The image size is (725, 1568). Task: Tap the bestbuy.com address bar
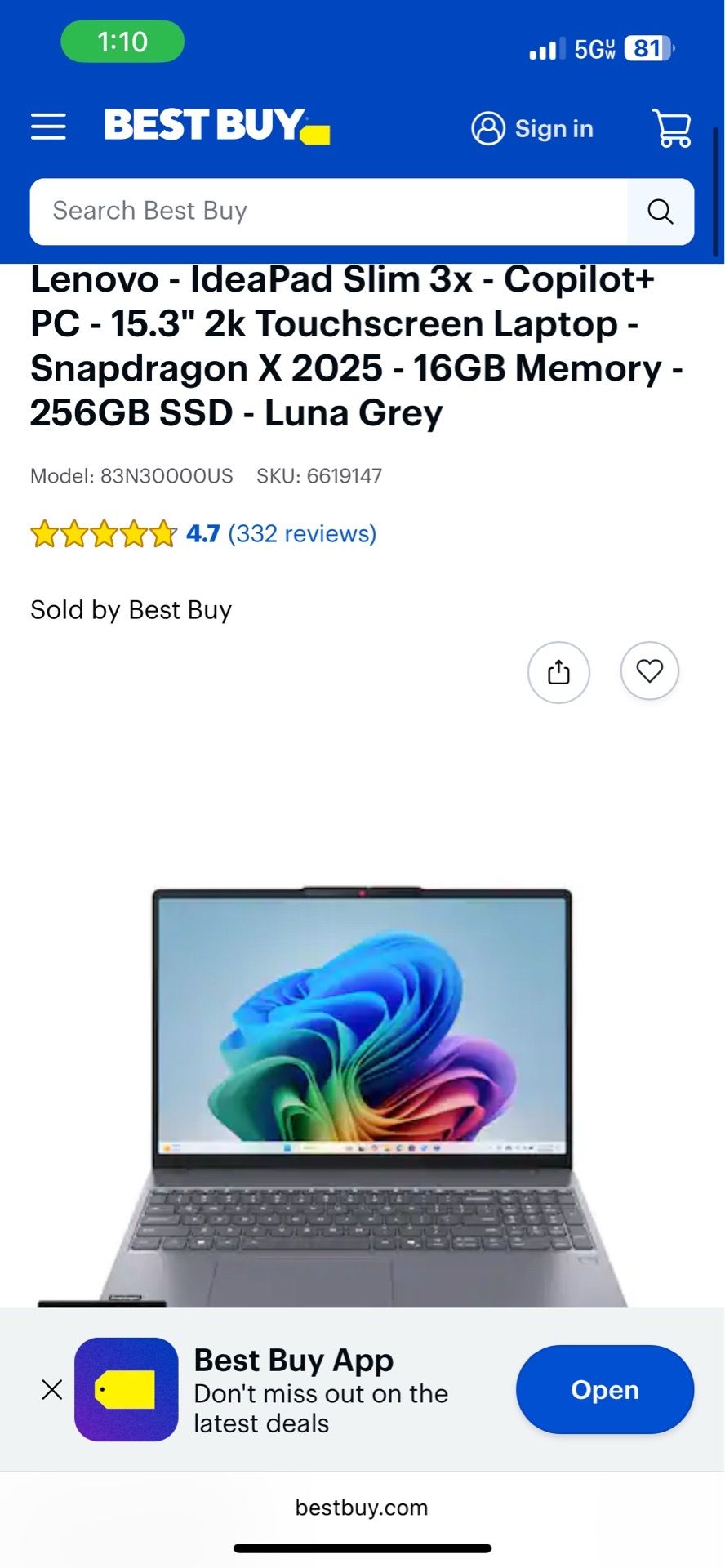(x=362, y=1508)
